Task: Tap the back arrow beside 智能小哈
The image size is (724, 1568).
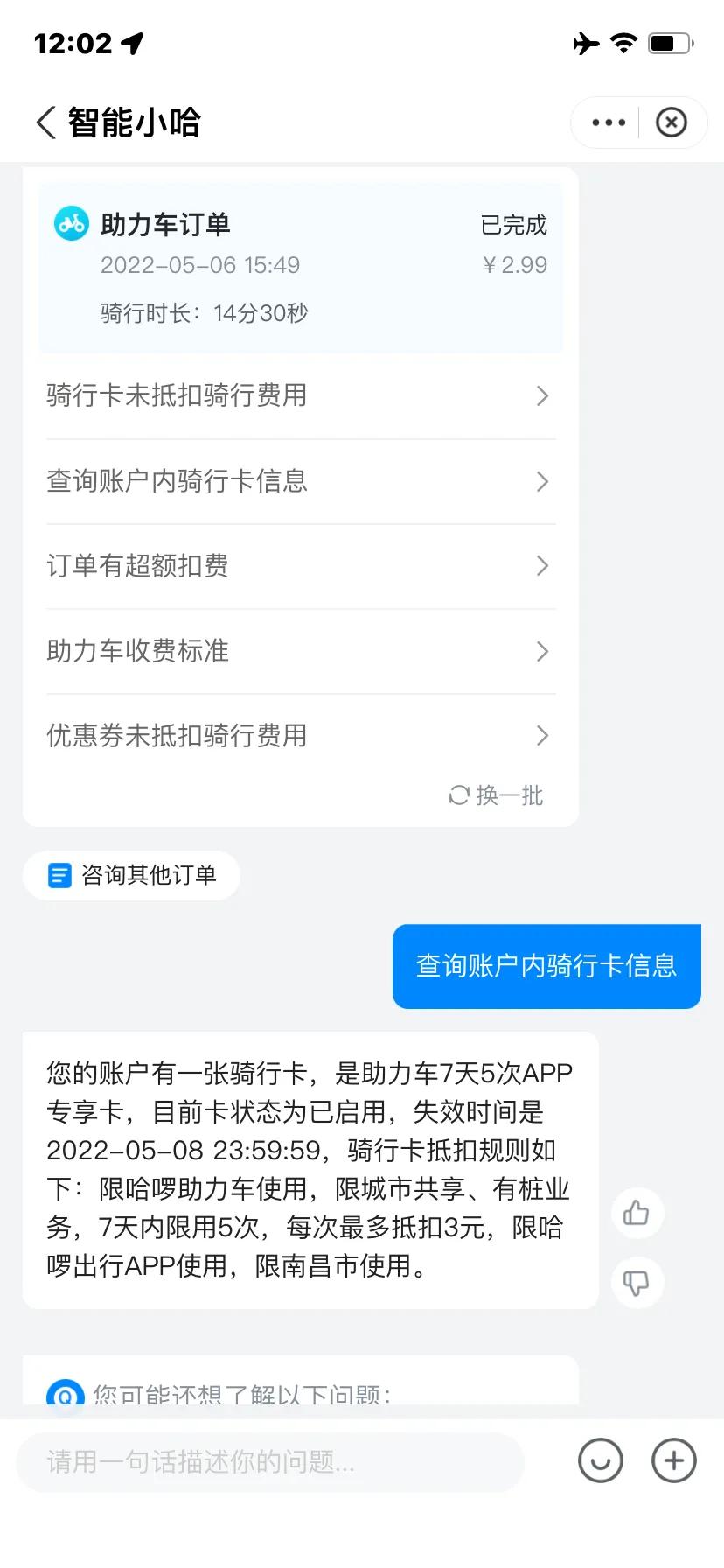Action: click(44, 122)
